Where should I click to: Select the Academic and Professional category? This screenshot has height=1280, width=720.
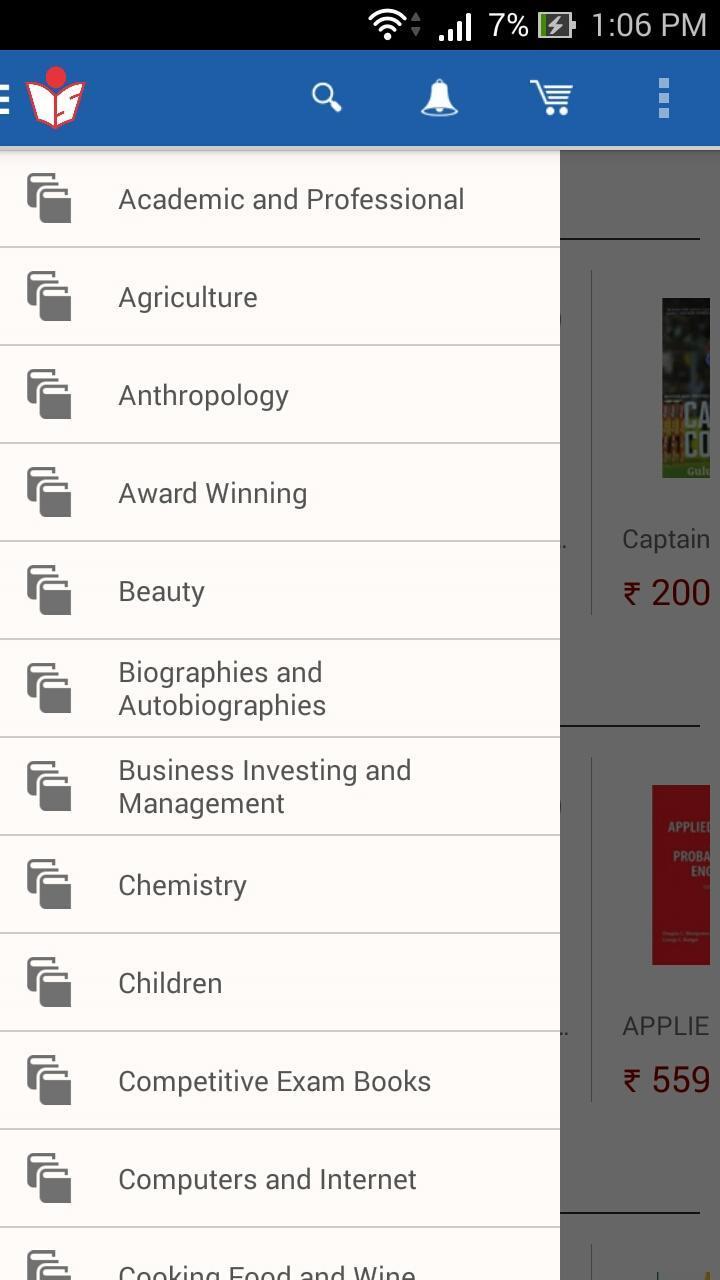[290, 198]
